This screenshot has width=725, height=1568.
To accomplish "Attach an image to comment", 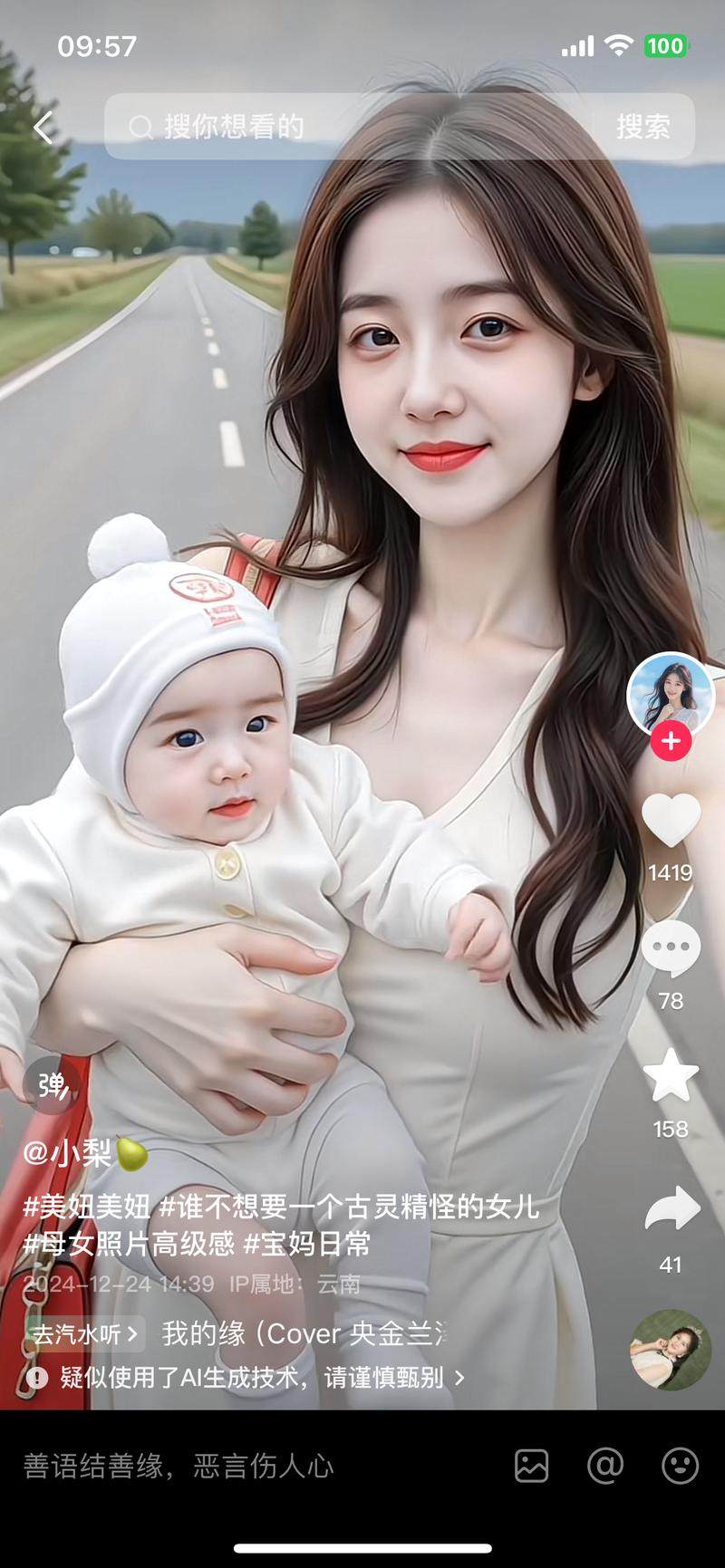I will (532, 1465).
